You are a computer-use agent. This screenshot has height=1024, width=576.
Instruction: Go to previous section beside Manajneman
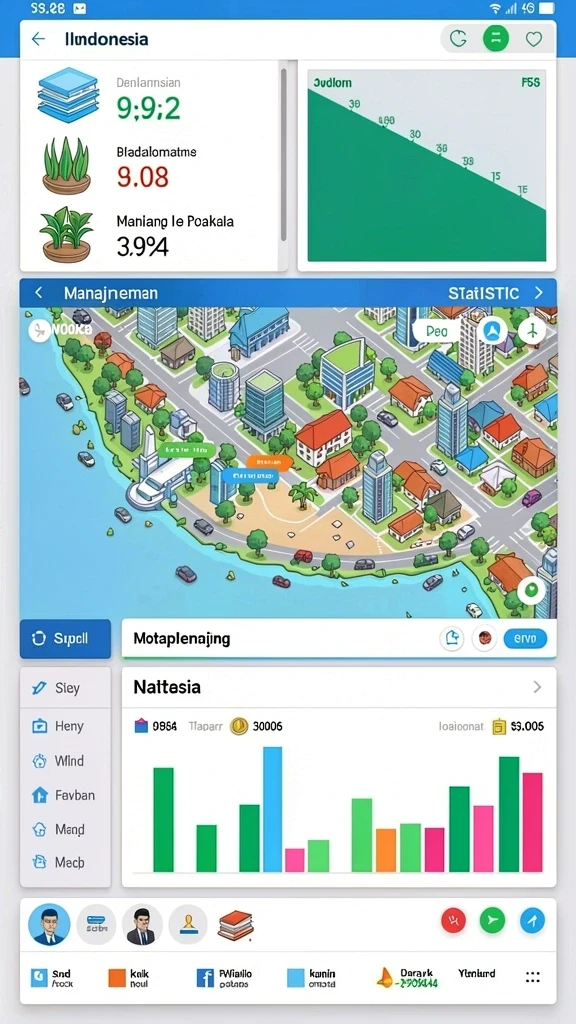tap(39, 293)
